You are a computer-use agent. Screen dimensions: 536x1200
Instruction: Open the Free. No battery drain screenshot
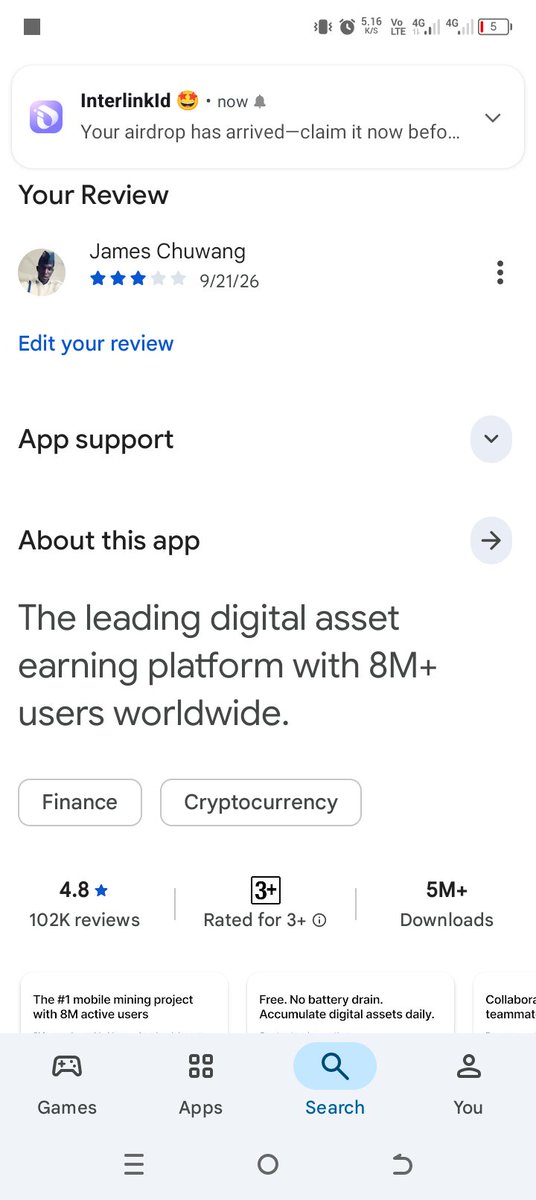(350, 1003)
